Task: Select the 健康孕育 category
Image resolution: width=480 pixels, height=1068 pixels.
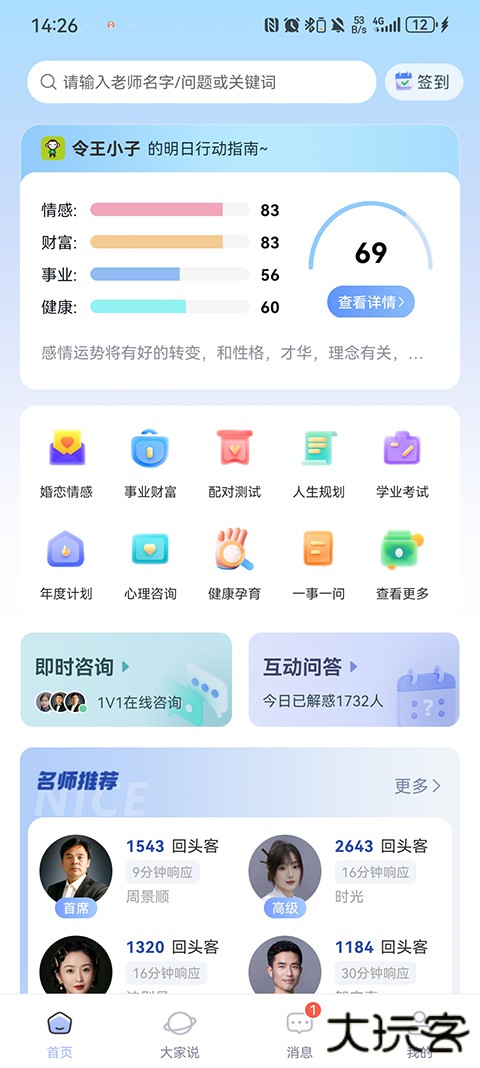Action: 235,565
